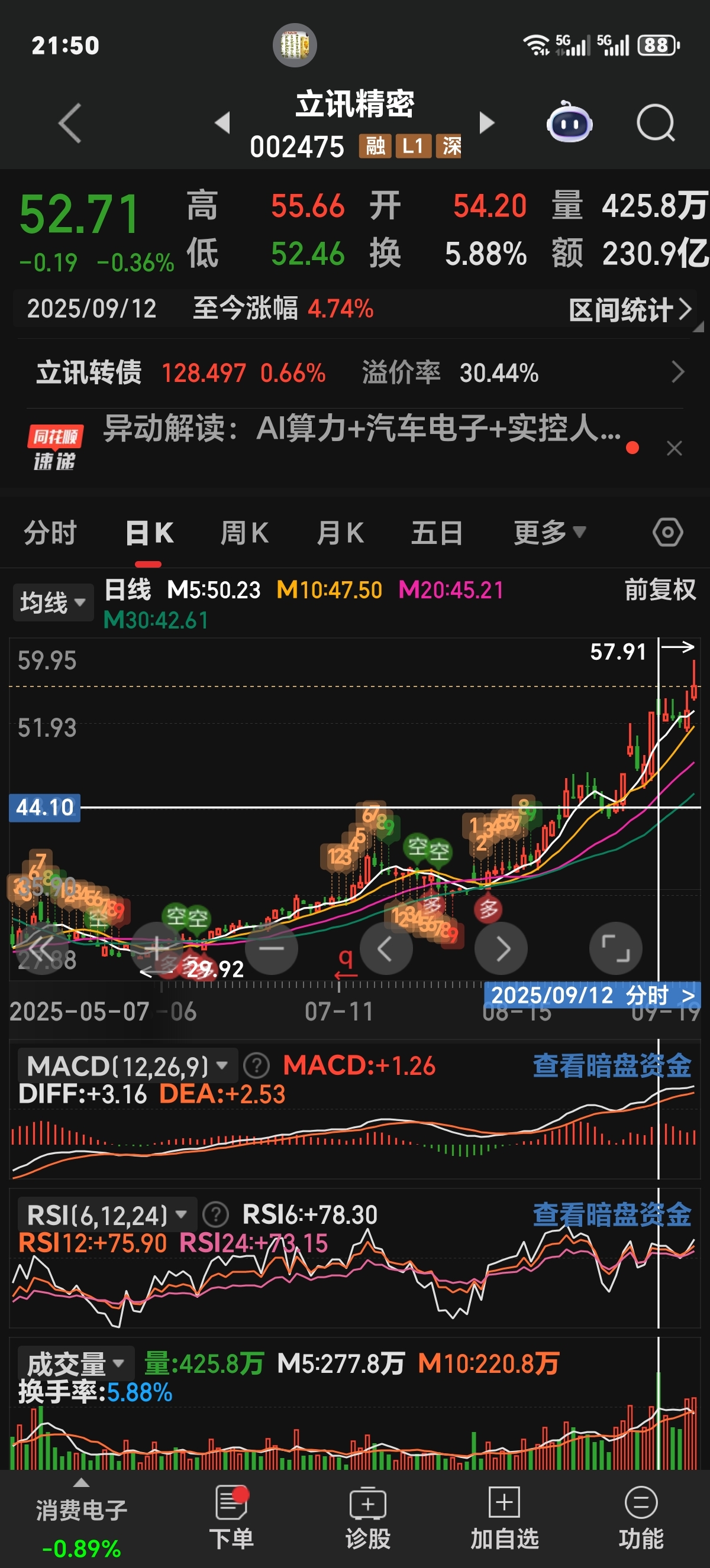Open chart settings via the target icon
Viewport: 710px width, 1568px height.
pos(667,532)
